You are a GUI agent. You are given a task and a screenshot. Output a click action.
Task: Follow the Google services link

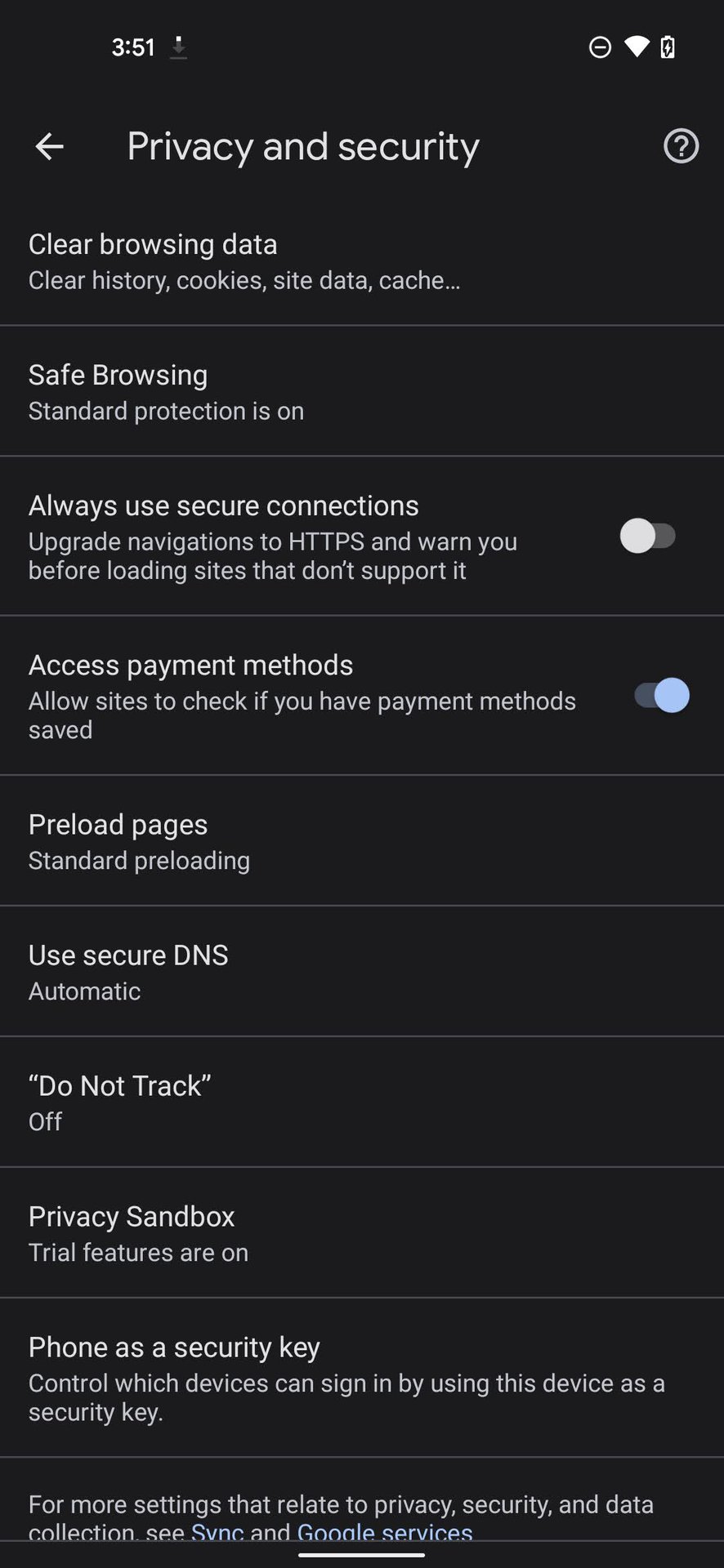pyautogui.click(x=385, y=1532)
